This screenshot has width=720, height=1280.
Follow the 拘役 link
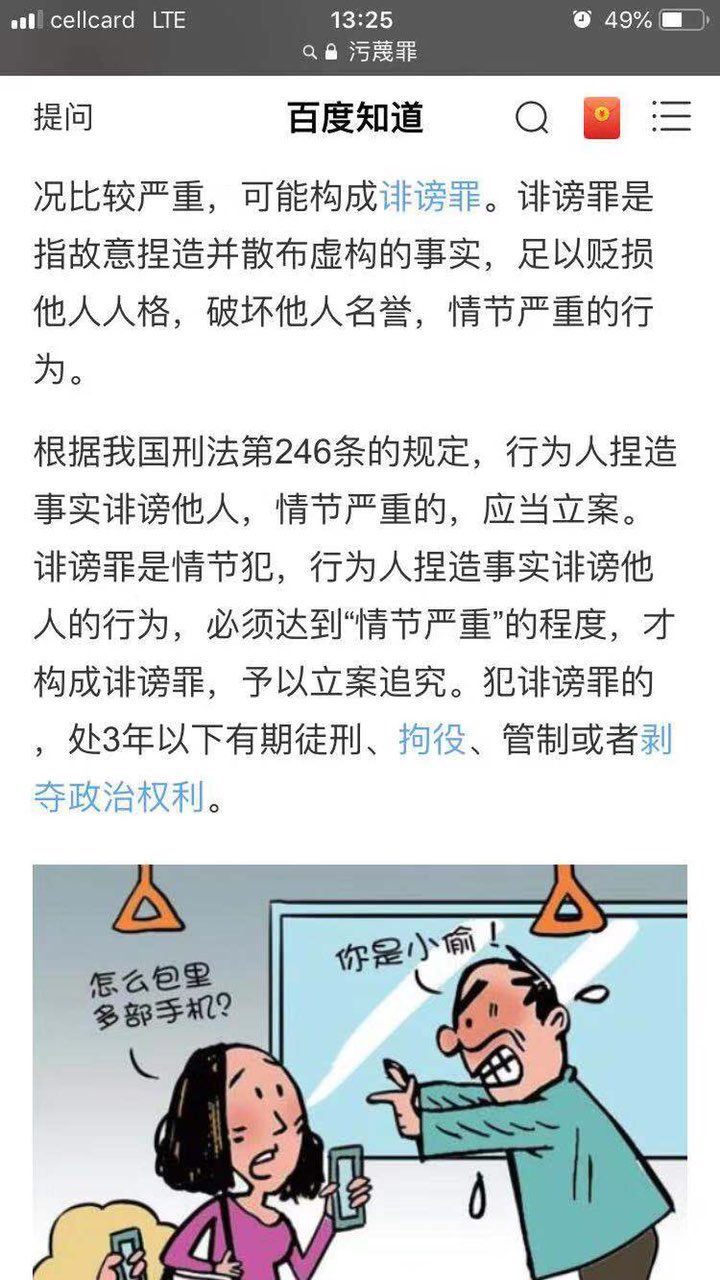[x=431, y=740]
